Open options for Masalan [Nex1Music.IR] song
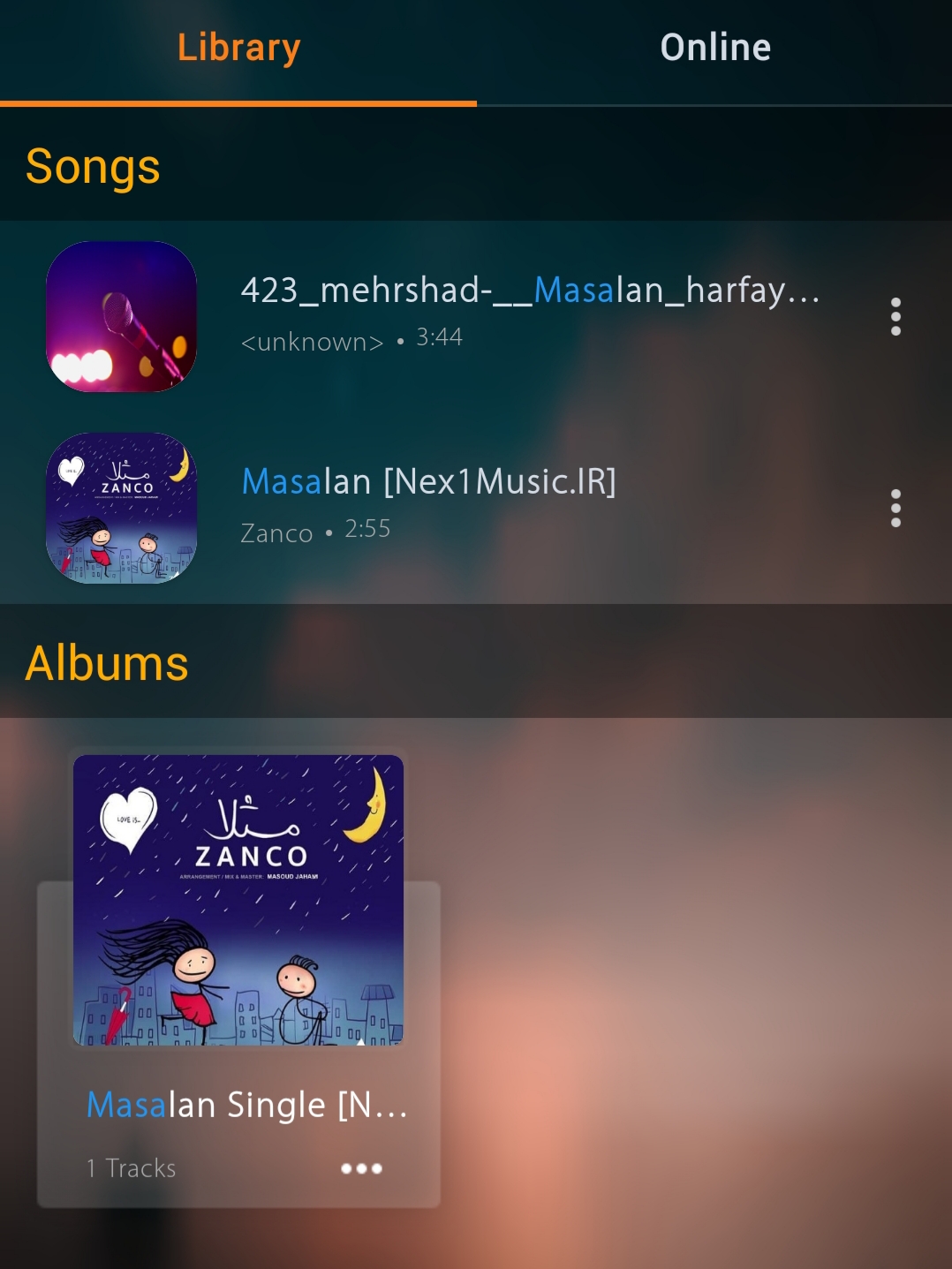952x1269 pixels. pos(895,509)
